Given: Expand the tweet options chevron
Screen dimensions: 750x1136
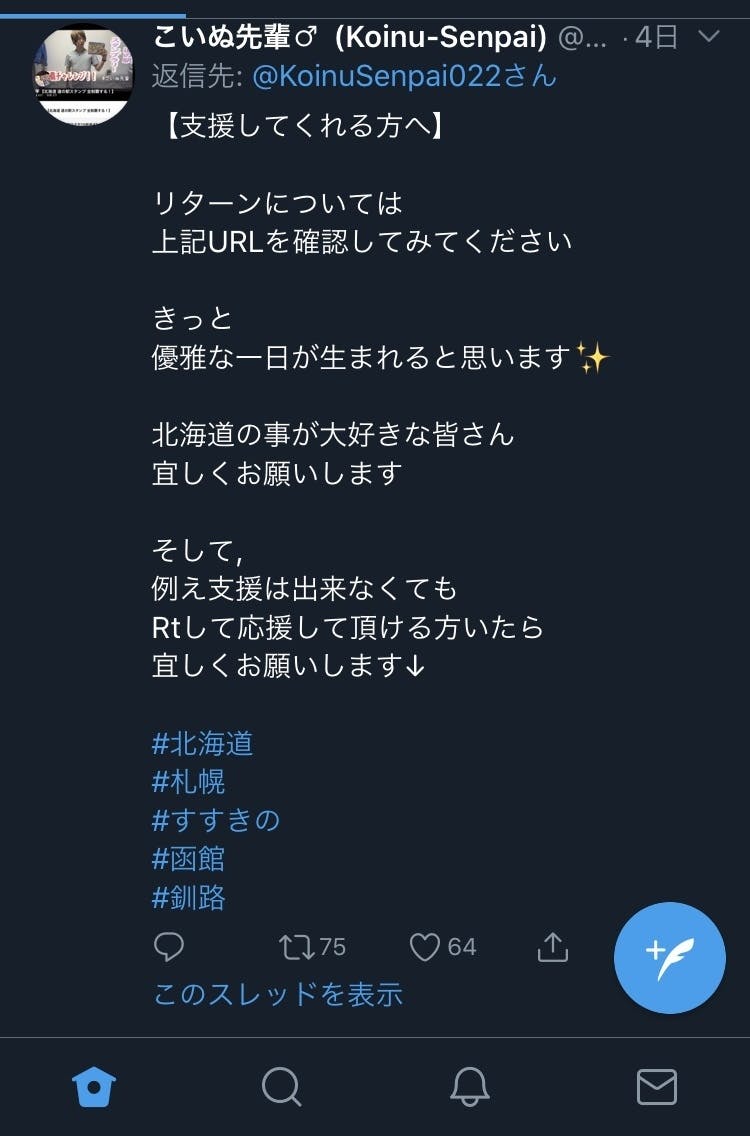Looking at the screenshot, I should 708,37.
